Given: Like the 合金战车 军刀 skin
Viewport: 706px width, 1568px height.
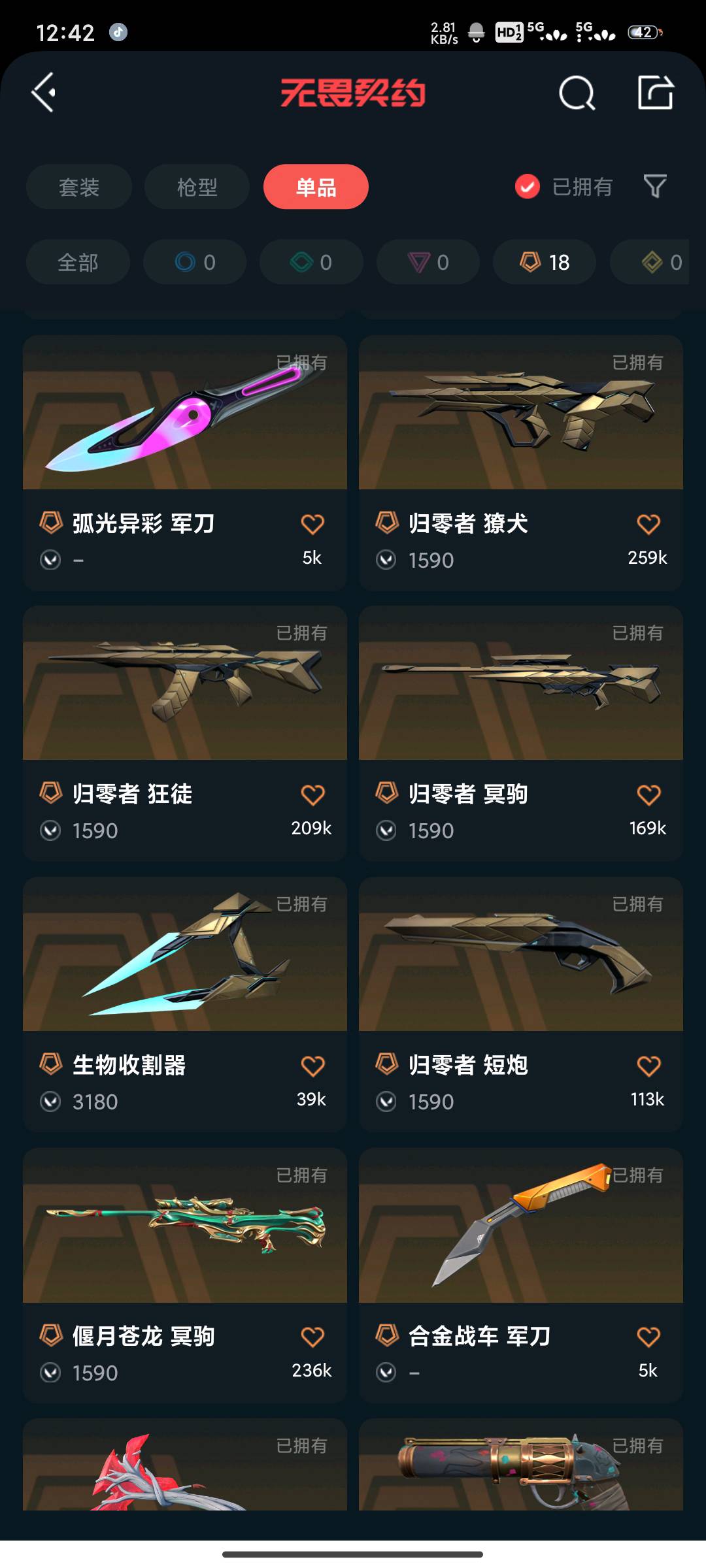Looking at the screenshot, I should pos(648,1337).
